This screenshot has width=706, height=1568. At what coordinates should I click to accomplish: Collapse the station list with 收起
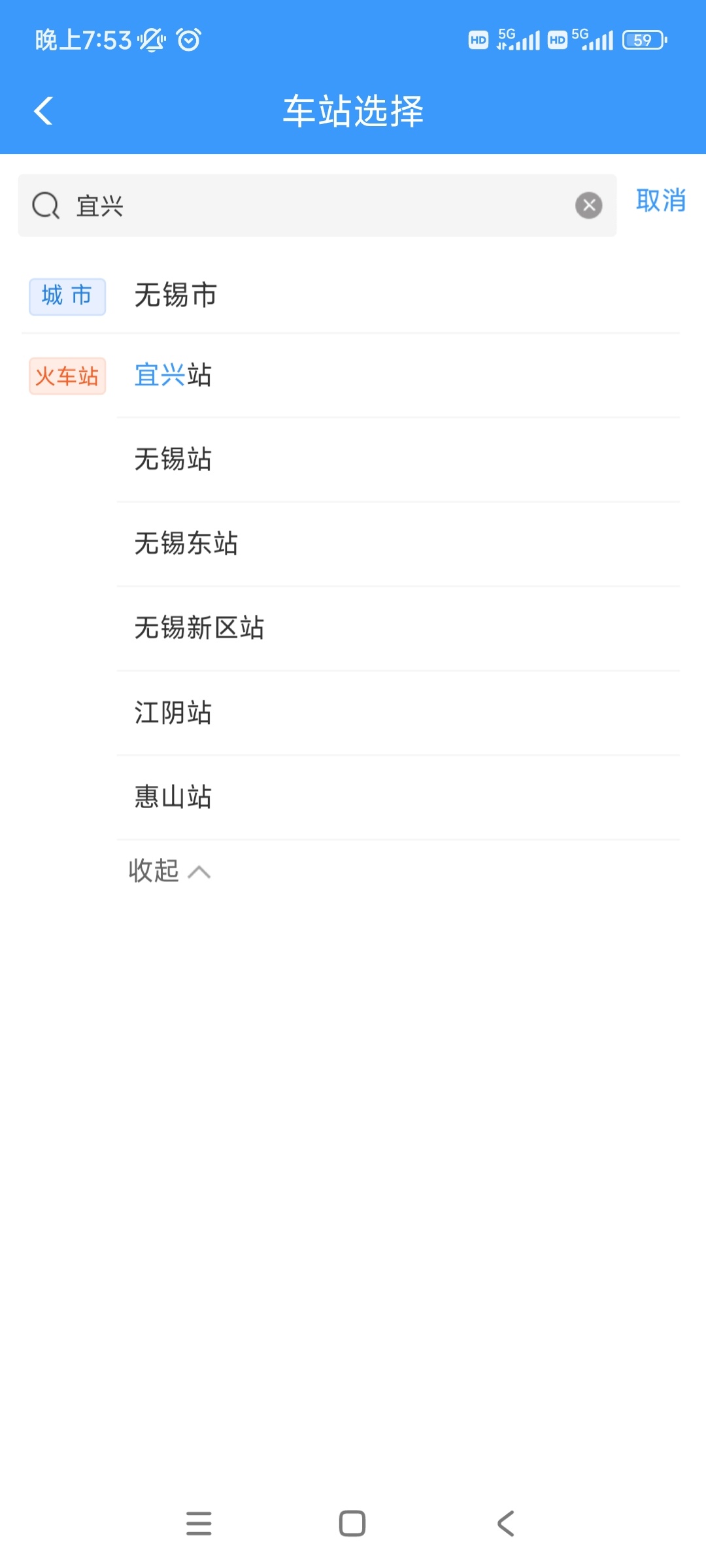pos(169,871)
